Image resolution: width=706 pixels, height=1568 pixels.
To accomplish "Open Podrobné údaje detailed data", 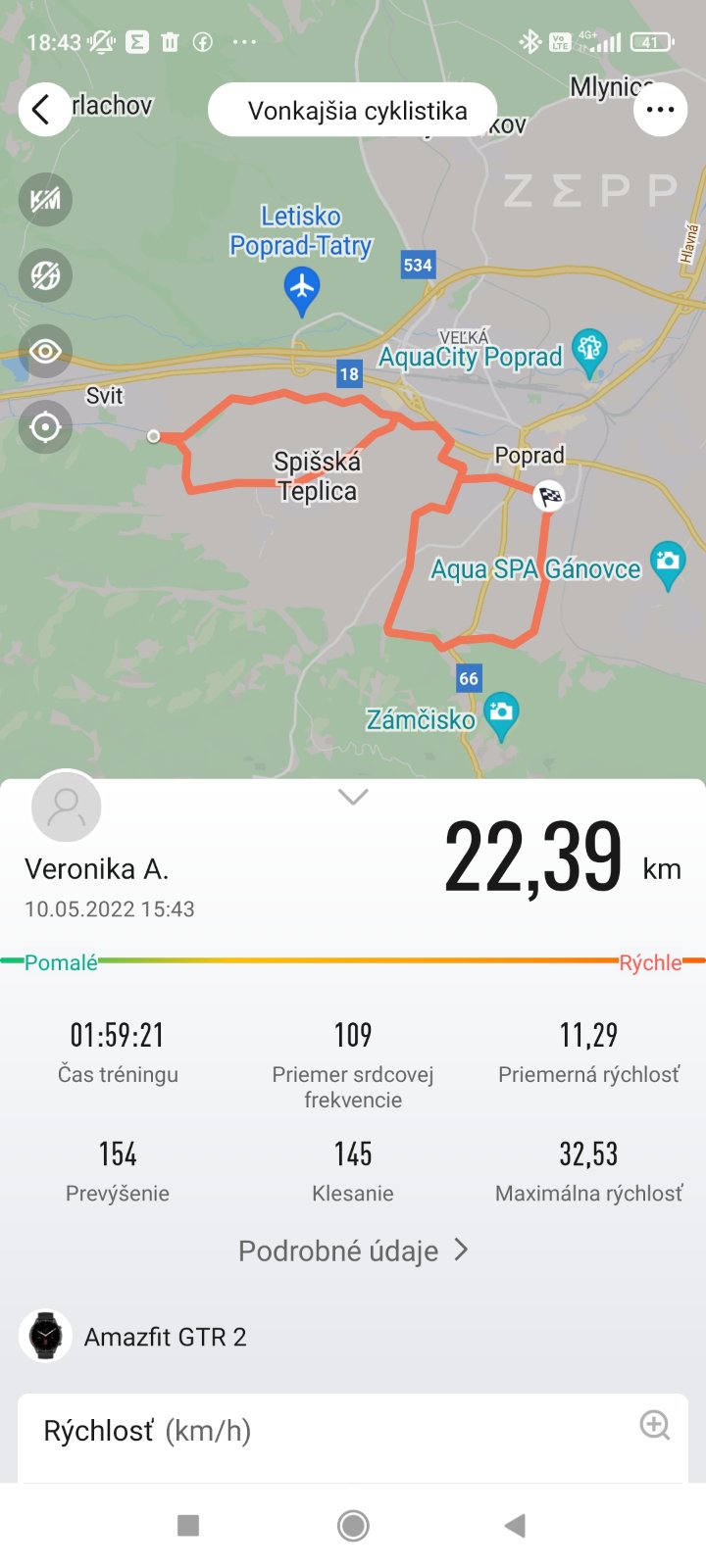I will click(x=353, y=1250).
